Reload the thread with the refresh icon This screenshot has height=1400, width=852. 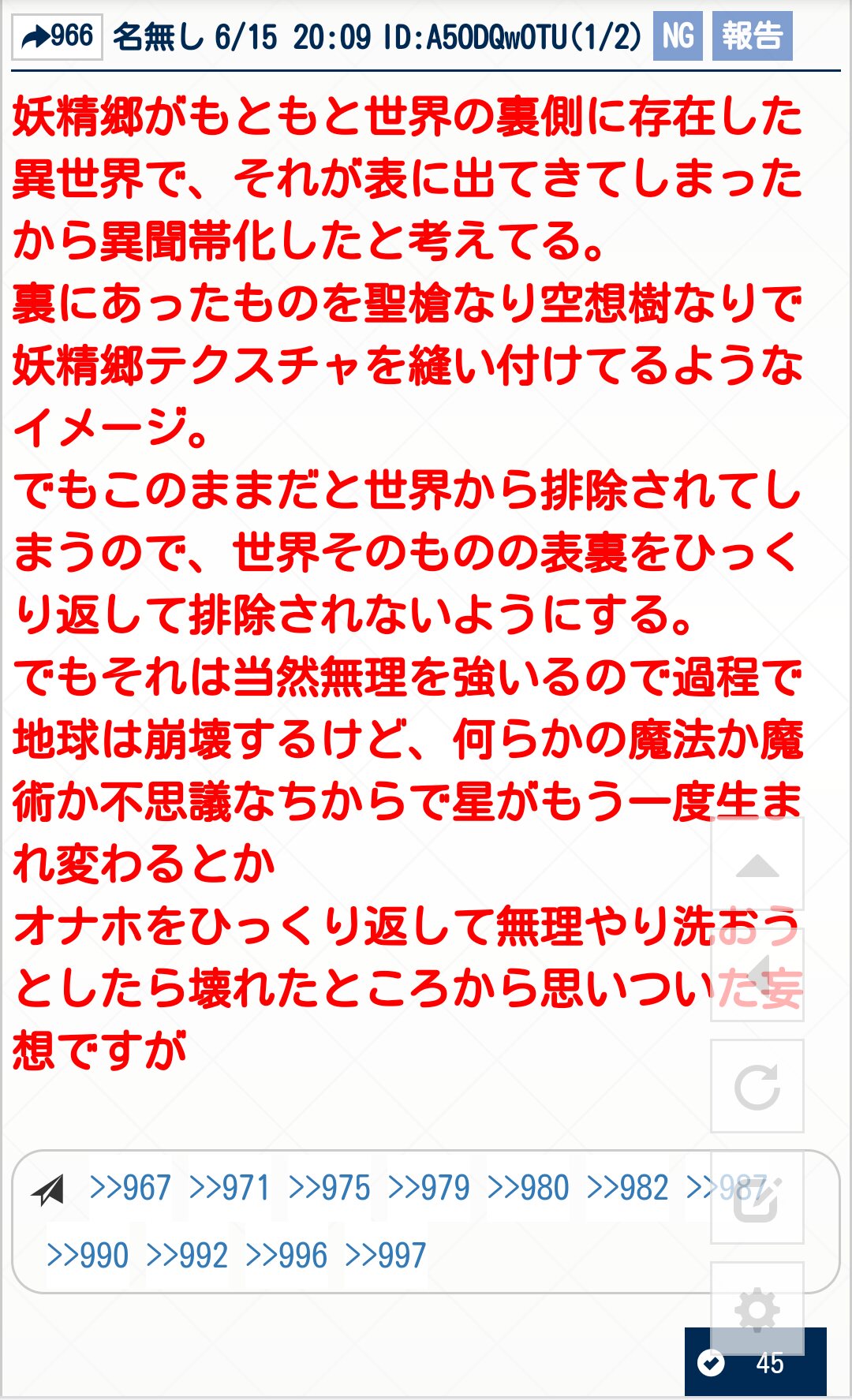click(x=757, y=1087)
